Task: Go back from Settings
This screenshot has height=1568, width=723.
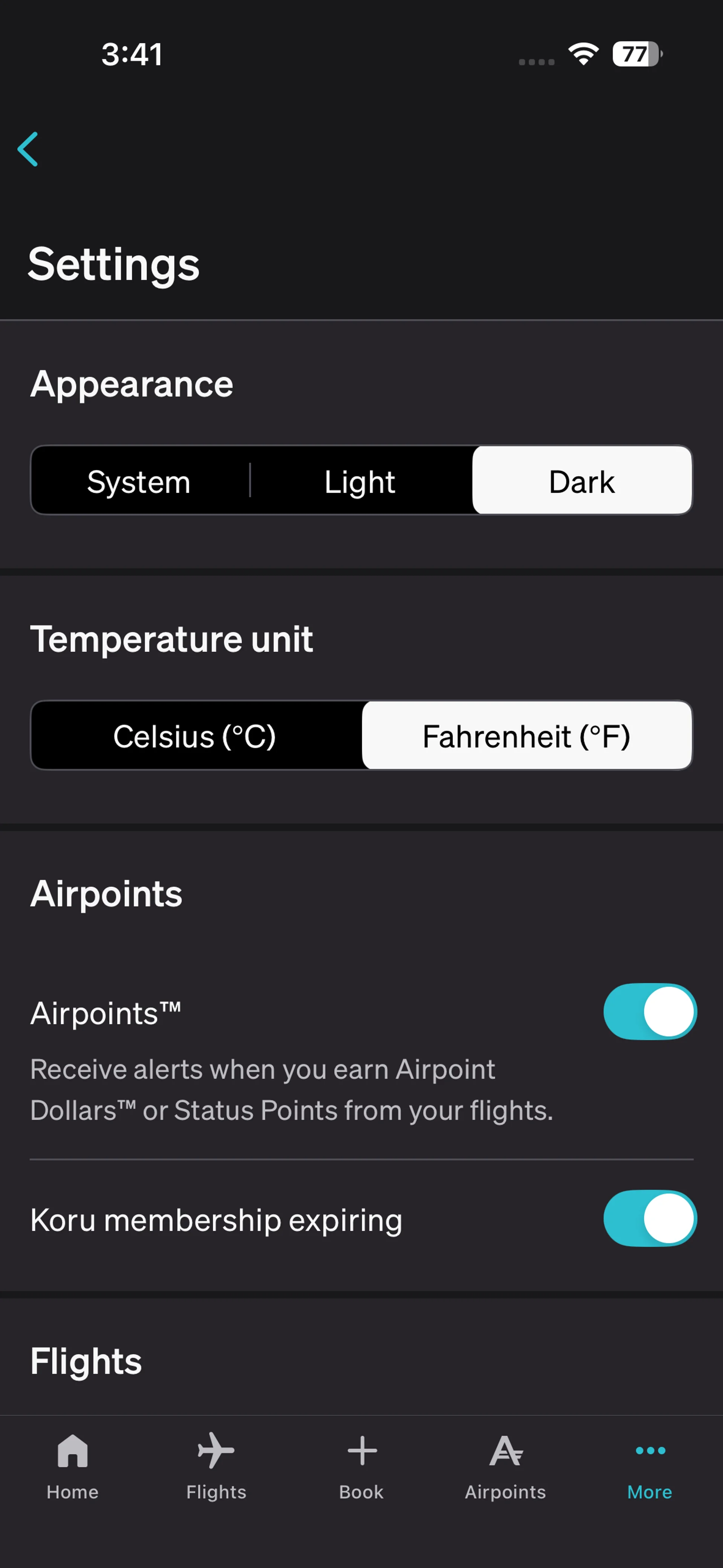Action: (28, 149)
